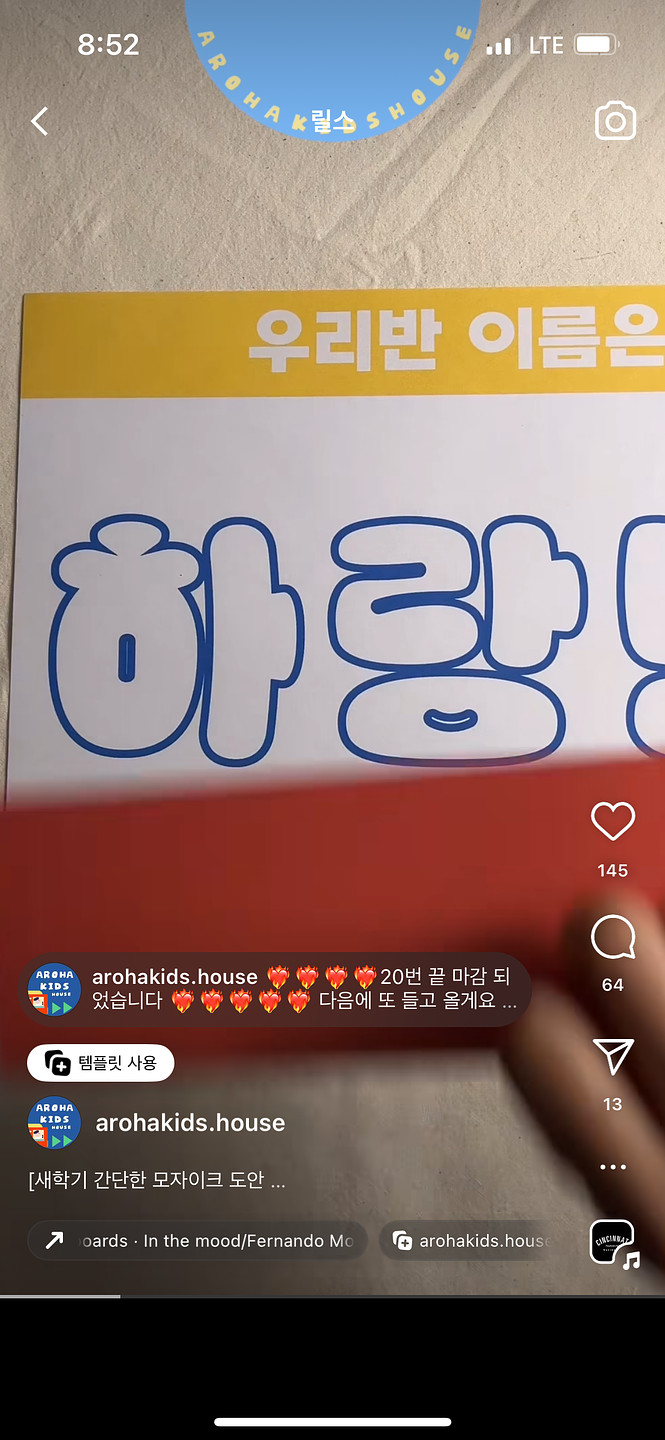The height and width of the screenshot is (1440, 665).
Task: Open the arohakids.house template chip
Action: 471,1241
